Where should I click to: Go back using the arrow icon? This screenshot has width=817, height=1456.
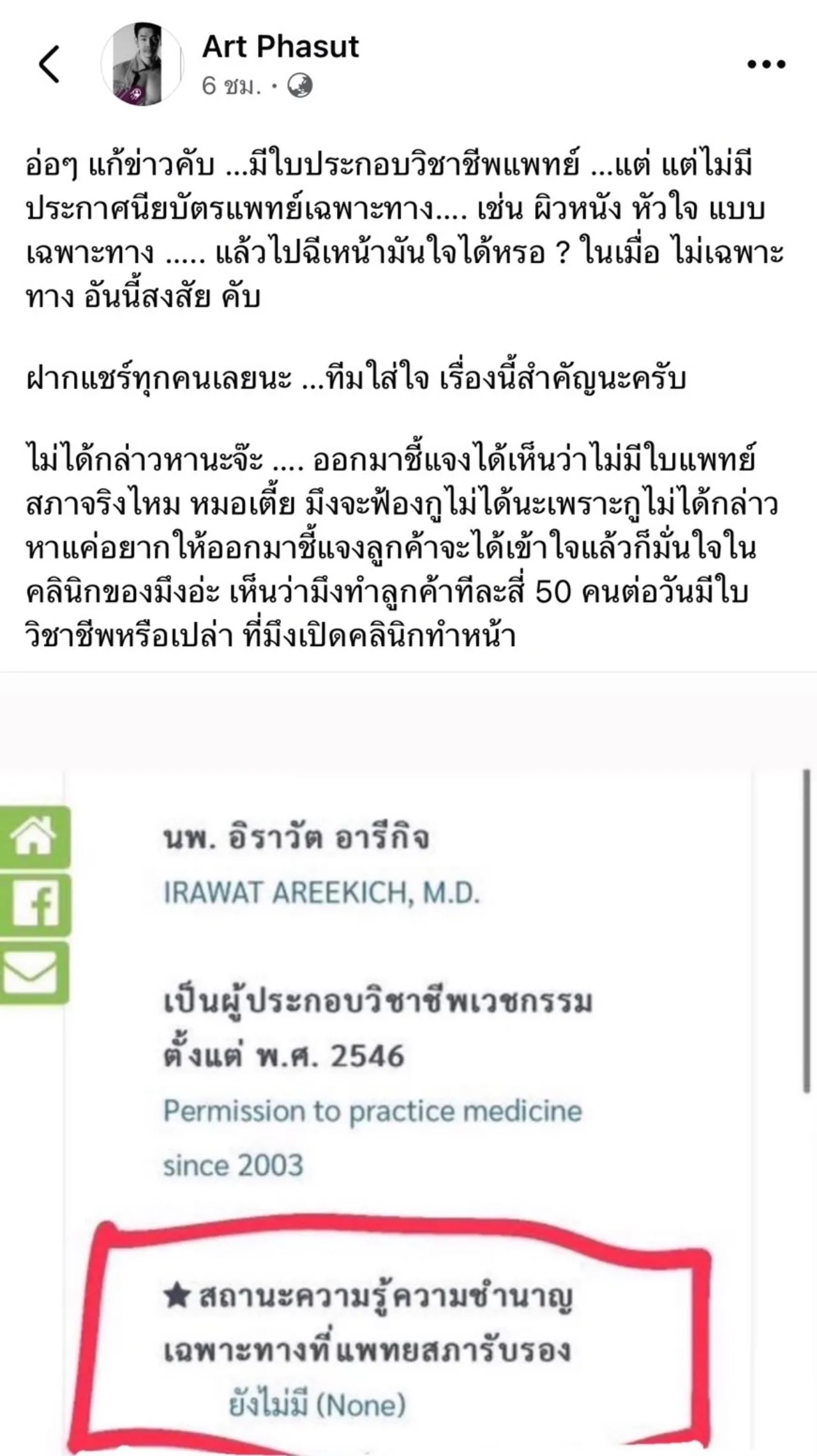[x=49, y=64]
